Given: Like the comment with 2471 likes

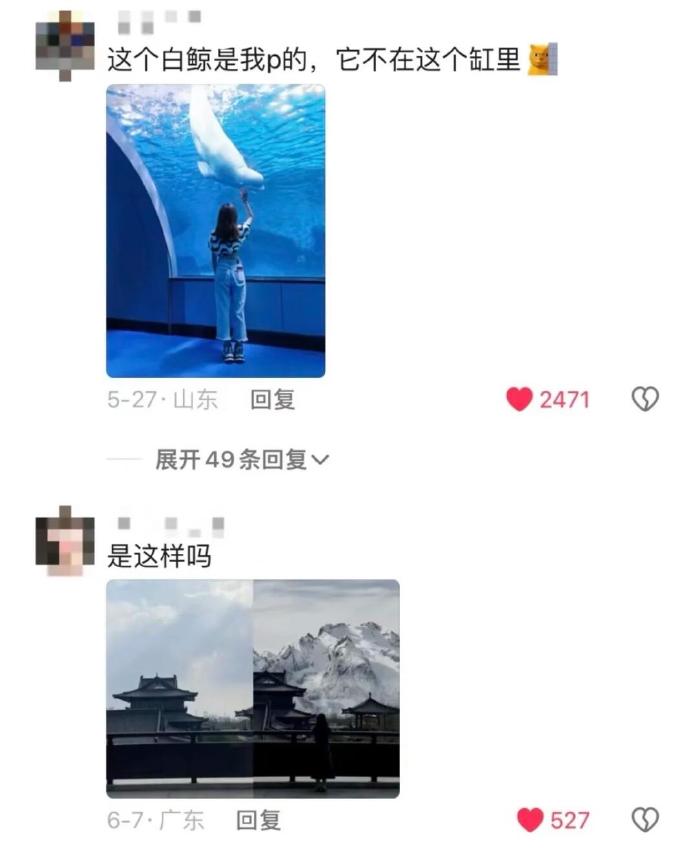Looking at the screenshot, I should tap(520, 400).
